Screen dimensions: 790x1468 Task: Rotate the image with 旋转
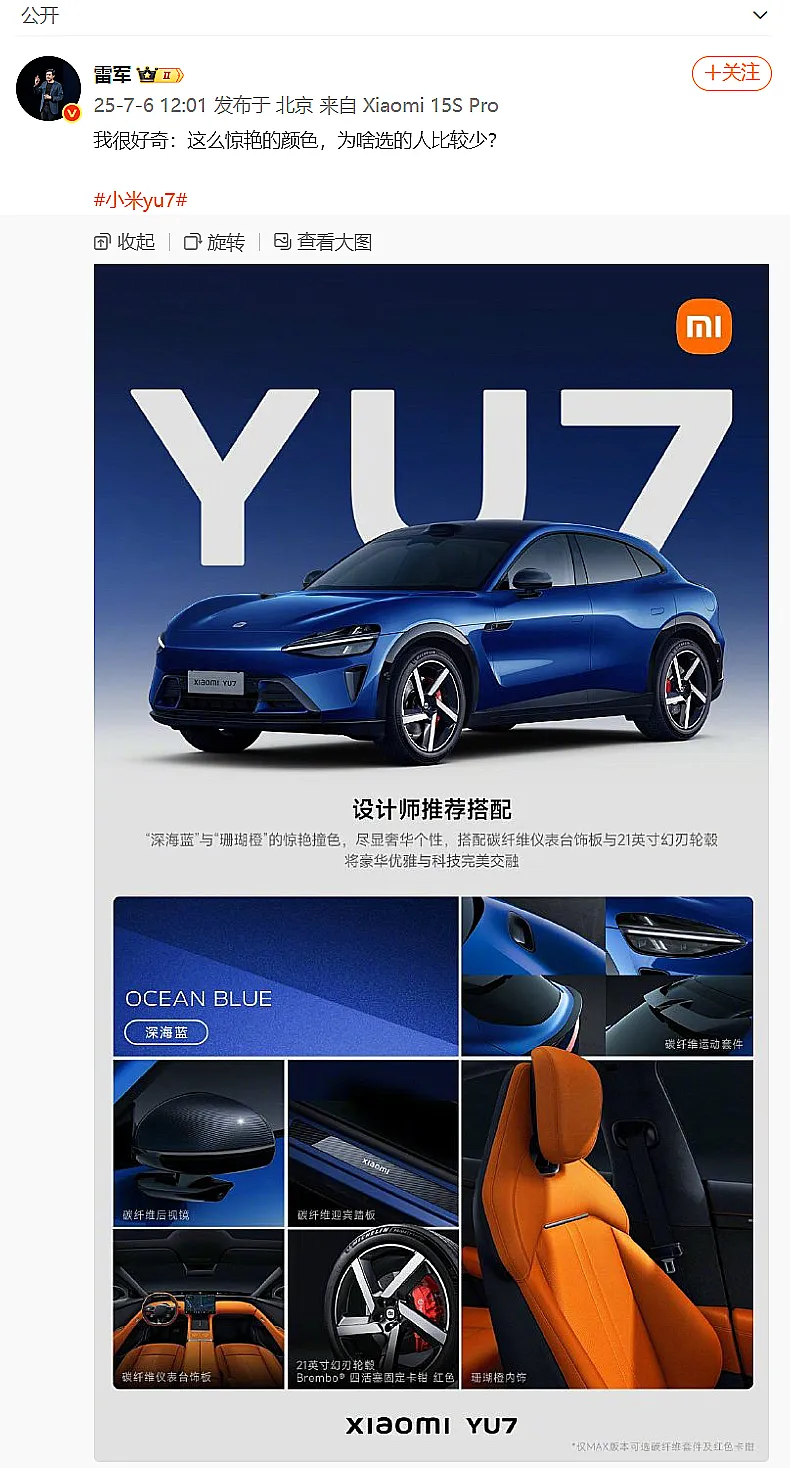click(x=215, y=242)
